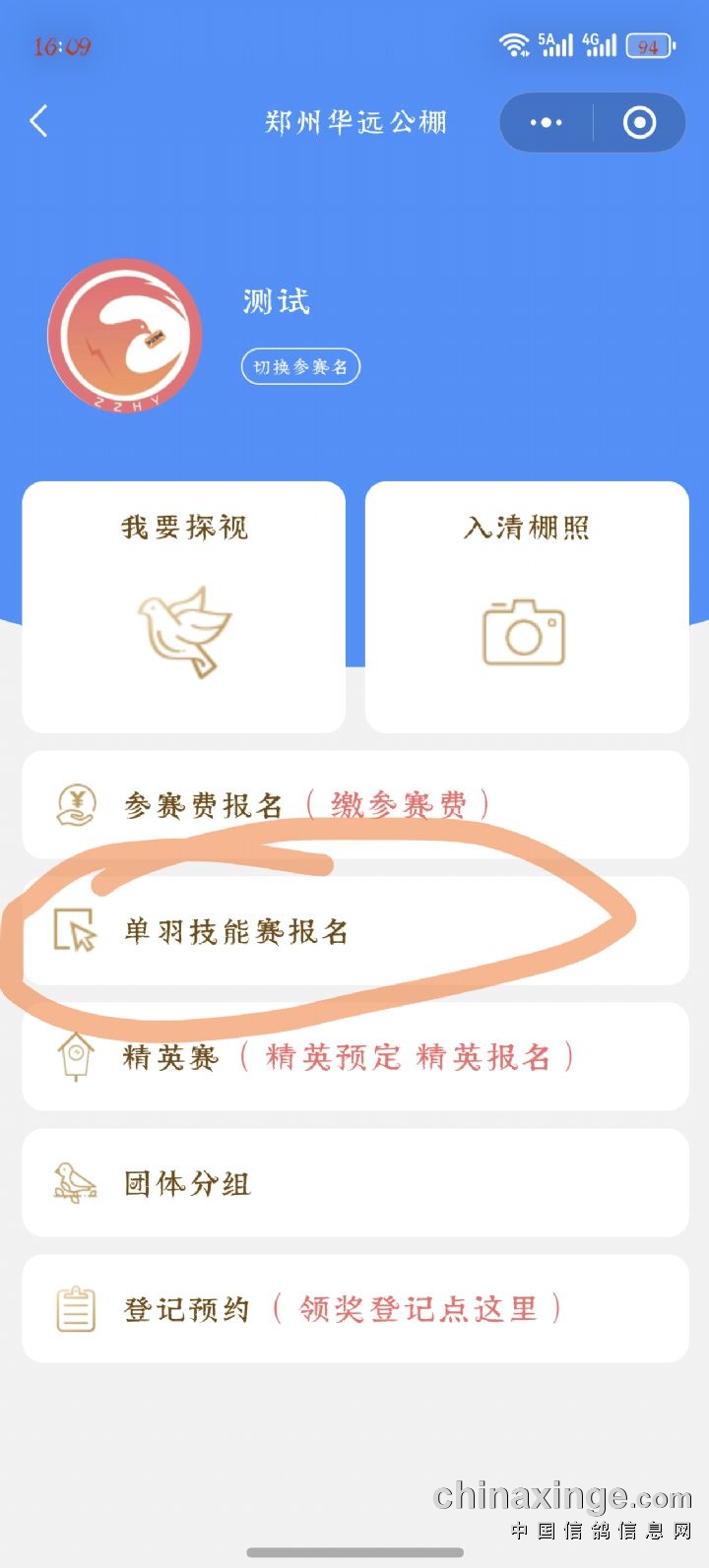Image resolution: width=709 pixels, height=1568 pixels.
Task: Open 参赛费报名 row
Action: (354, 805)
